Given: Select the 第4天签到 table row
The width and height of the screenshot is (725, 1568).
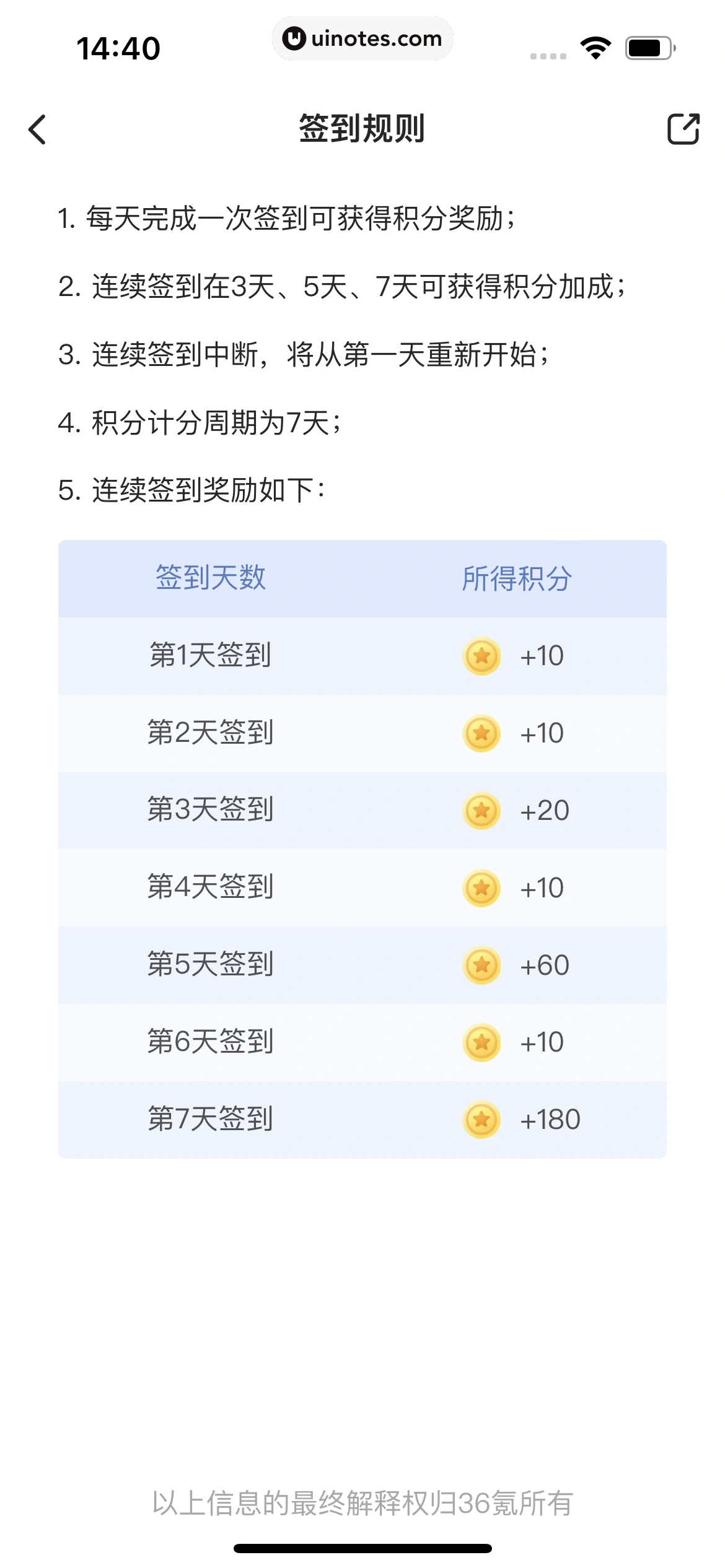Looking at the screenshot, I should pyautogui.click(x=362, y=887).
